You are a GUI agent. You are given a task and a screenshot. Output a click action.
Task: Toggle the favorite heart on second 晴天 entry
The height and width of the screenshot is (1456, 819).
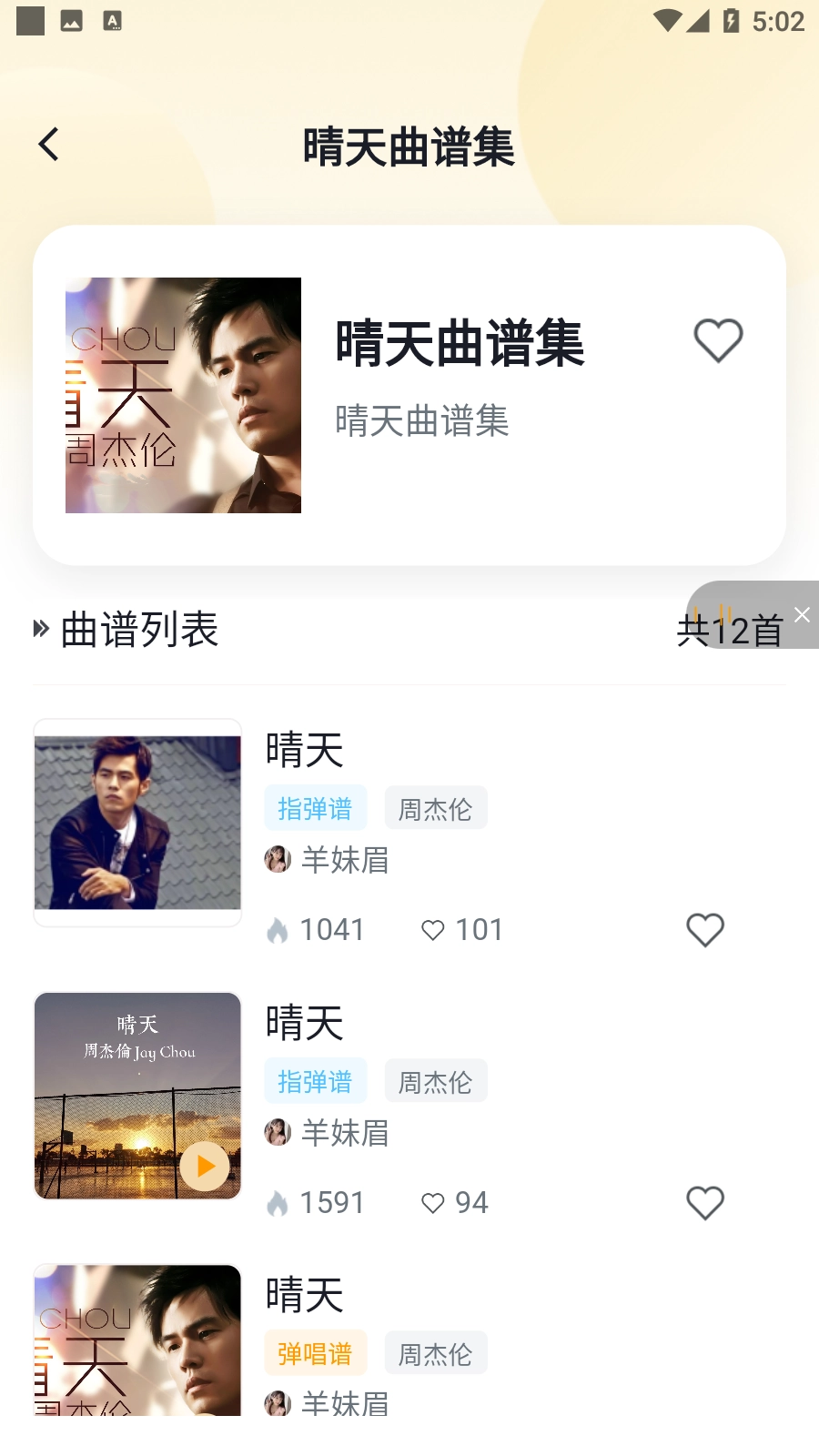point(705,1203)
